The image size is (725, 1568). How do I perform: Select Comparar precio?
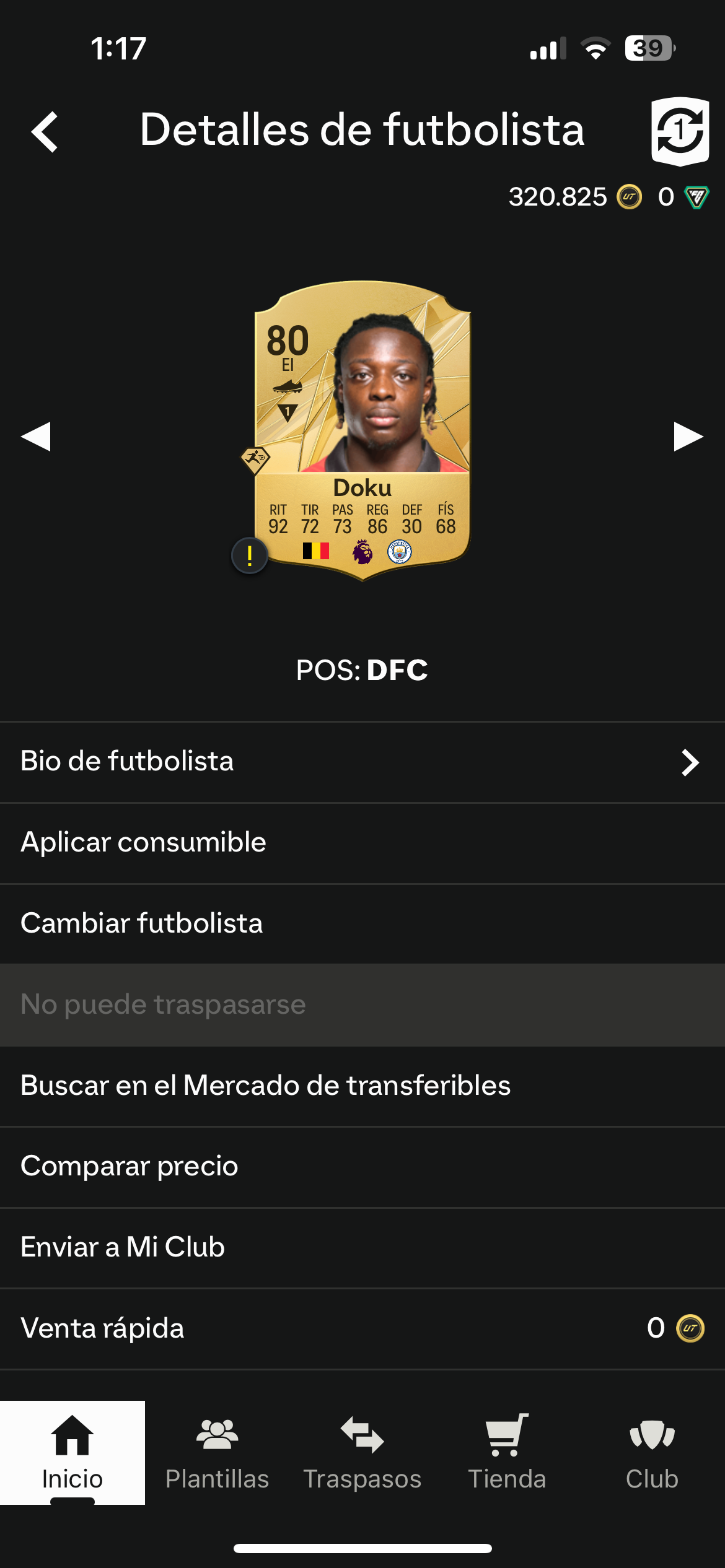362,1167
